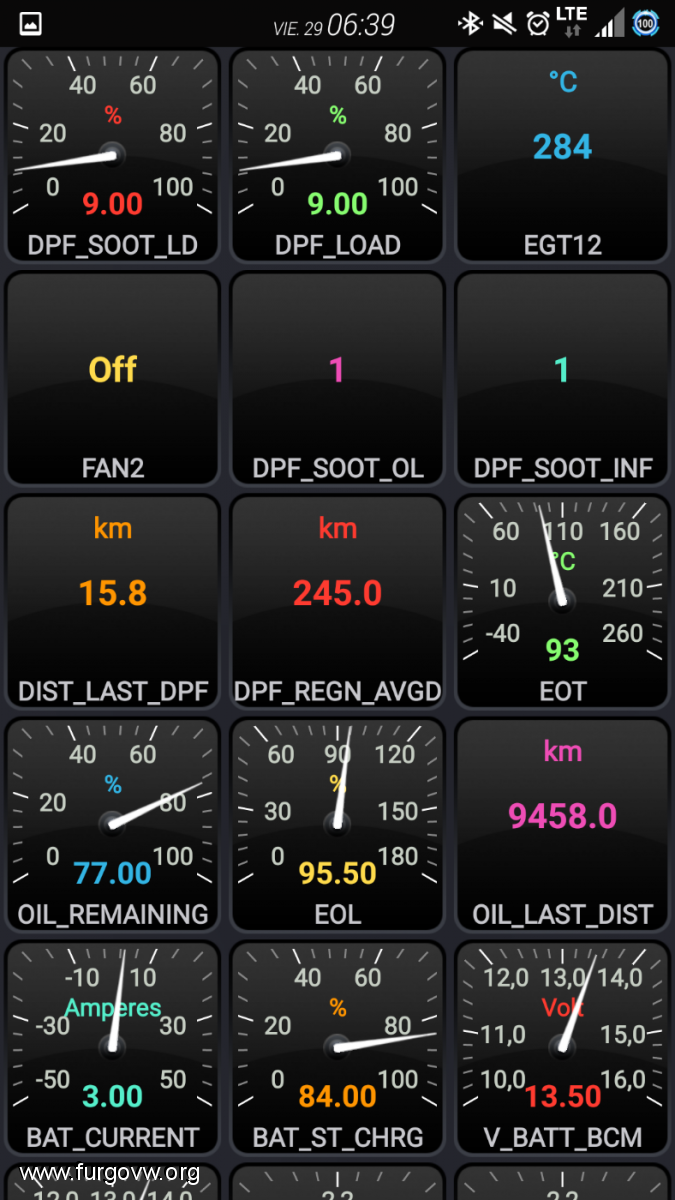Image resolution: width=675 pixels, height=1200 pixels.
Task: Select the BAT_CURRENT amperes gauge
Action: [113, 1049]
